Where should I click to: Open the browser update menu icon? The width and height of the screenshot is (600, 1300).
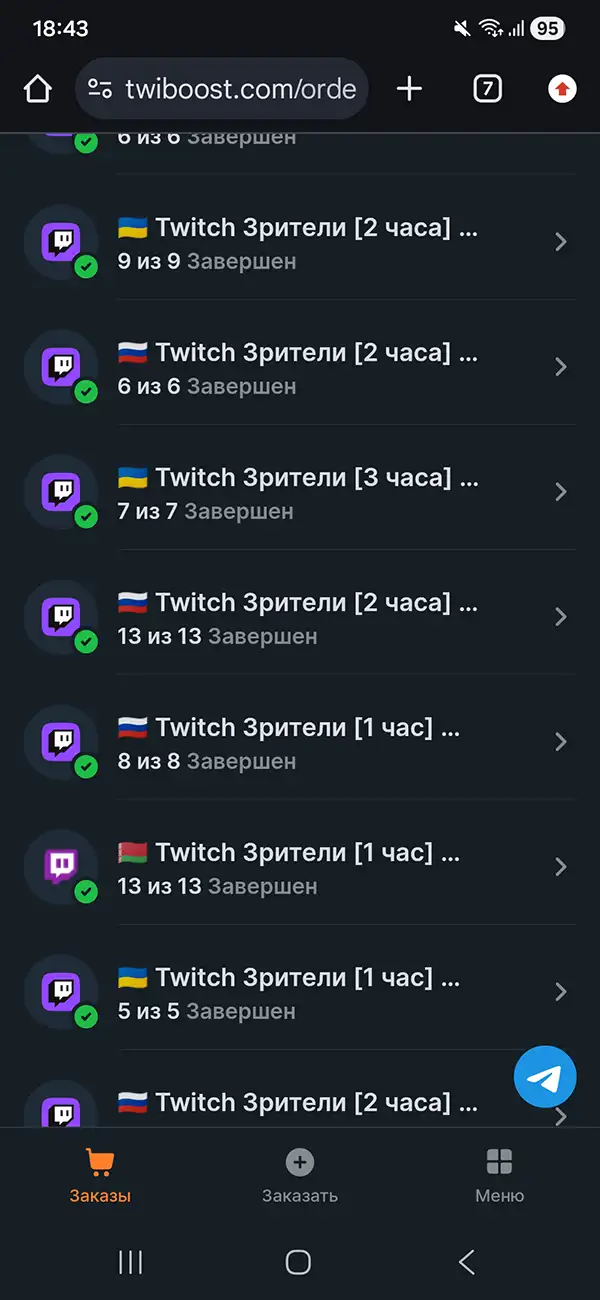(x=562, y=89)
